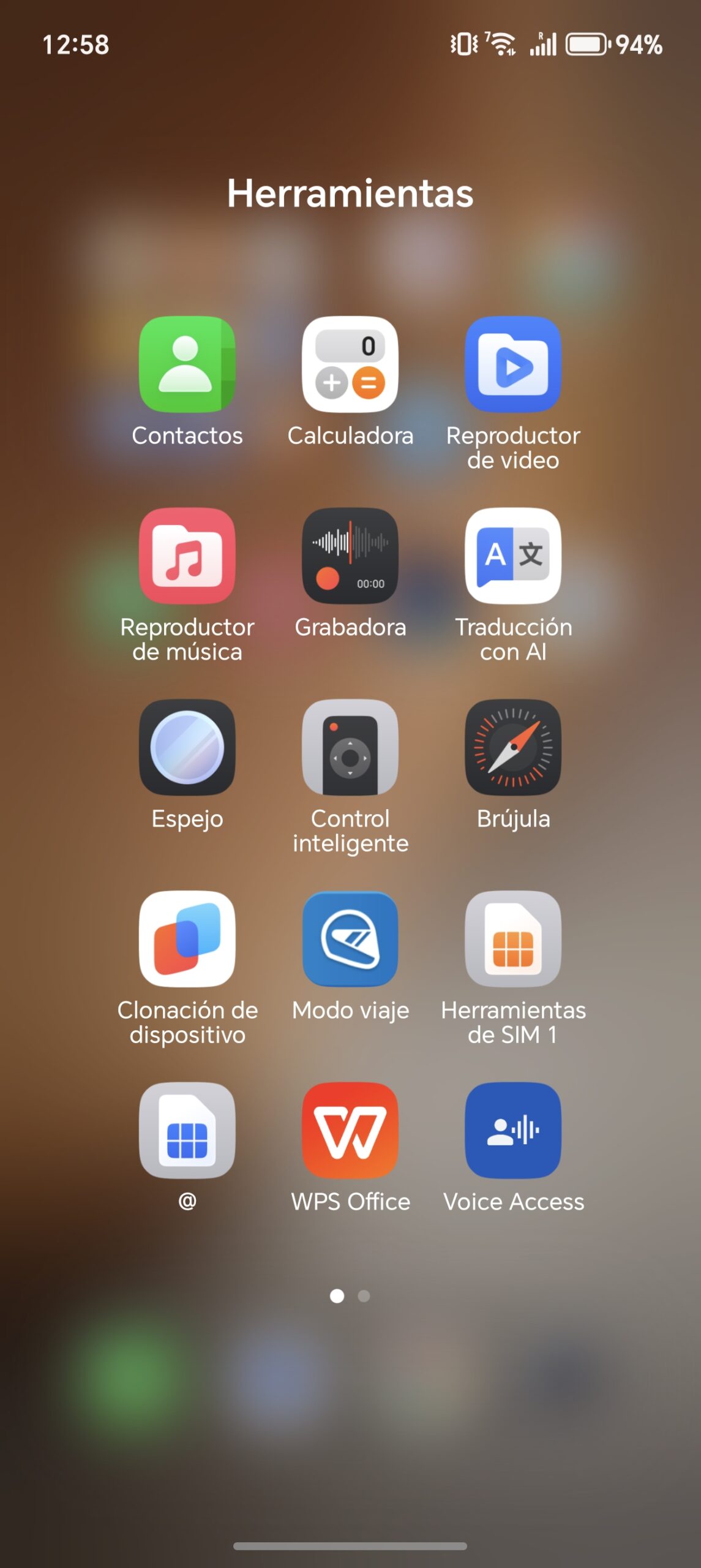Open Reproductor de música
Viewport: 701px width, 1568px height.
[x=187, y=556]
